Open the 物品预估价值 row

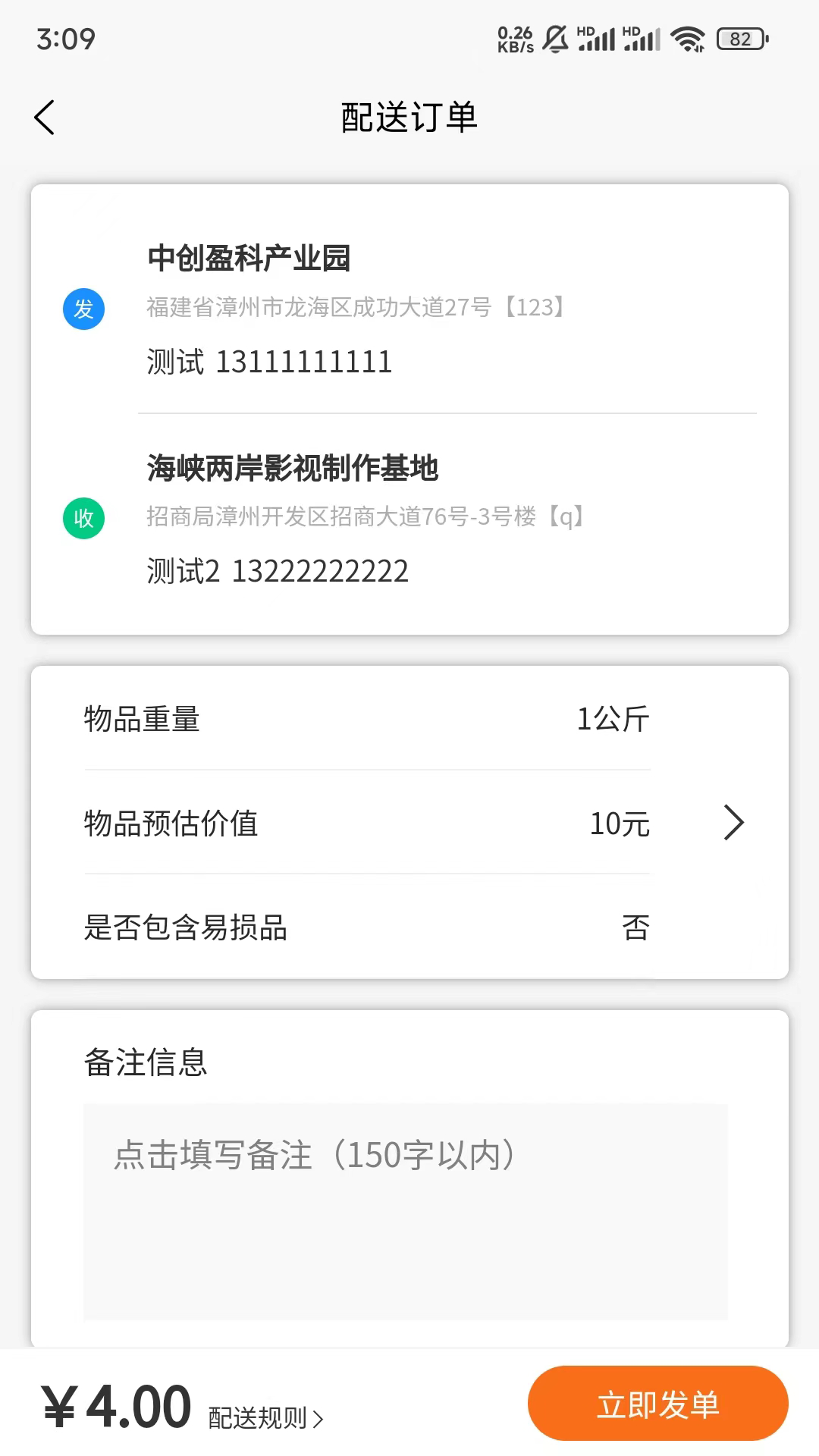(x=409, y=823)
